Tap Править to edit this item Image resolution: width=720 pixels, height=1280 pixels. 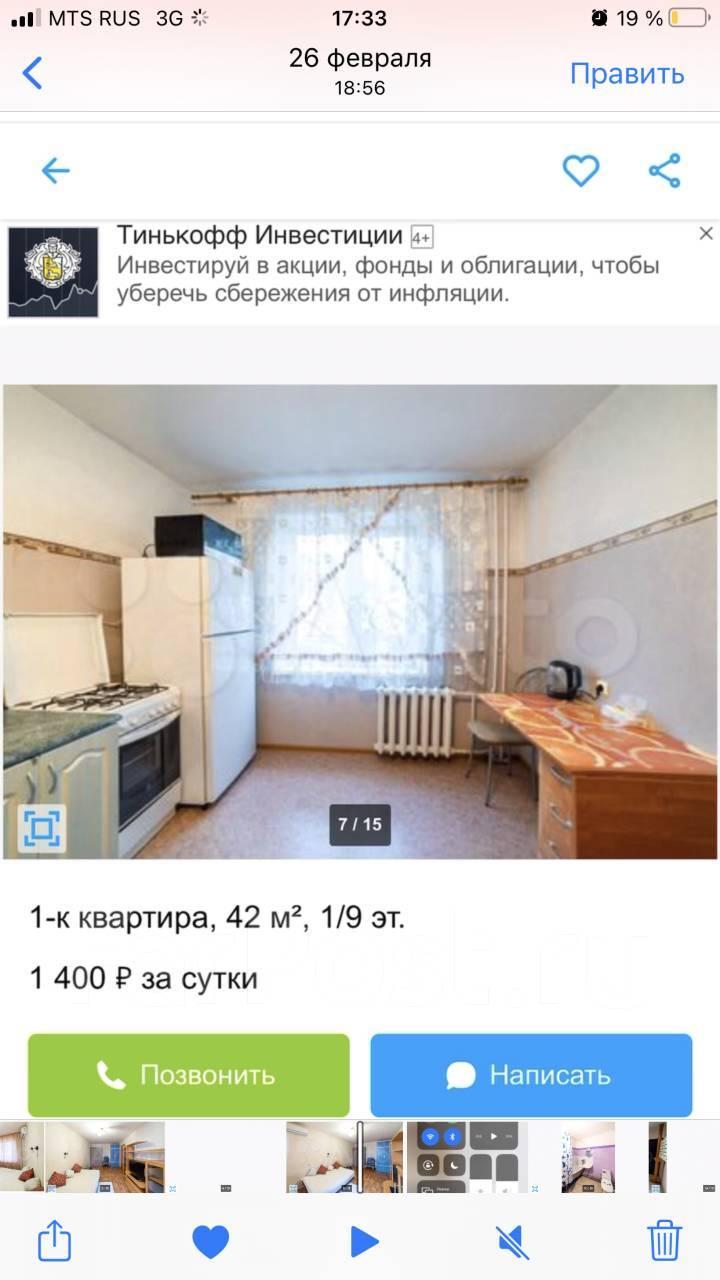point(627,73)
